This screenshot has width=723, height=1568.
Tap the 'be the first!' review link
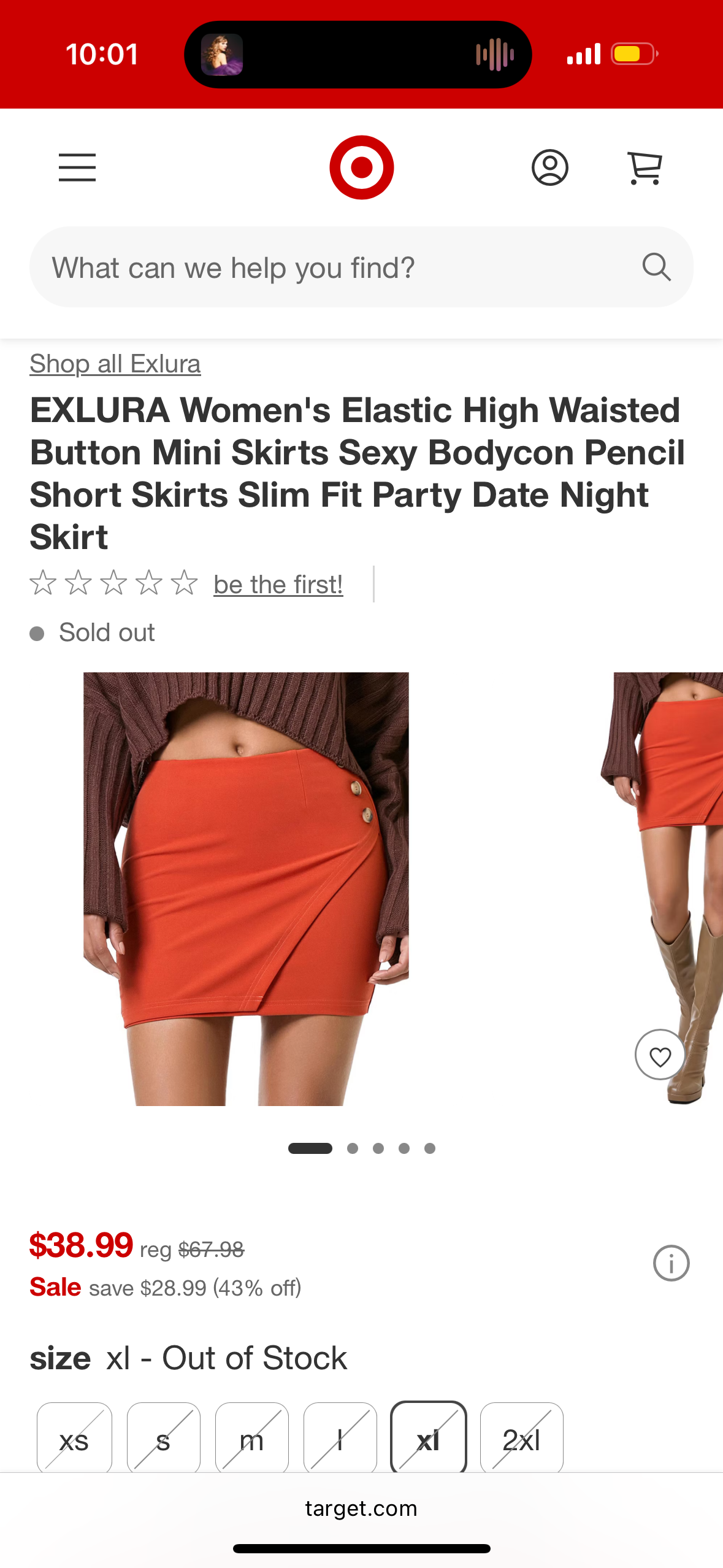tap(278, 585)
